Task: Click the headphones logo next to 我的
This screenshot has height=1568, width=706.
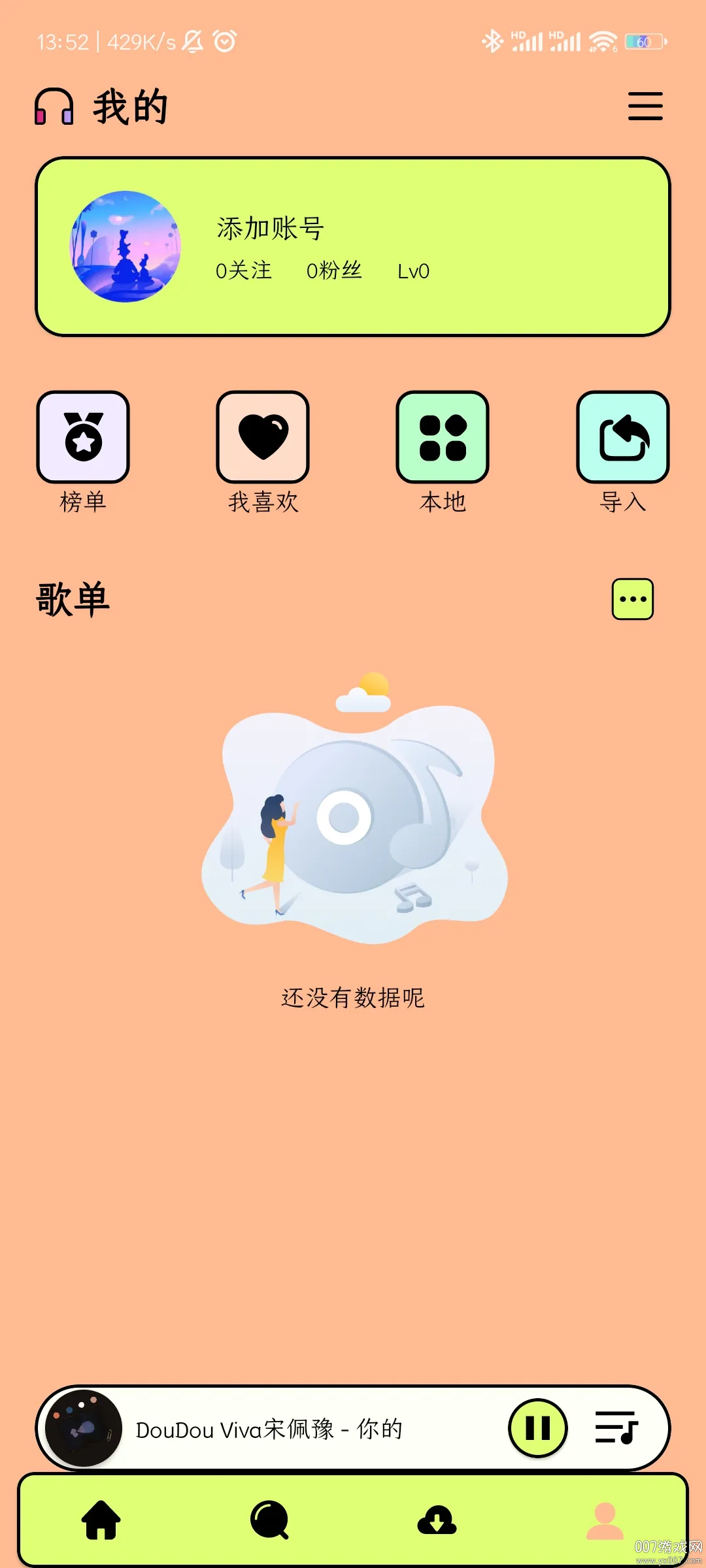Action: click(54, 106)
